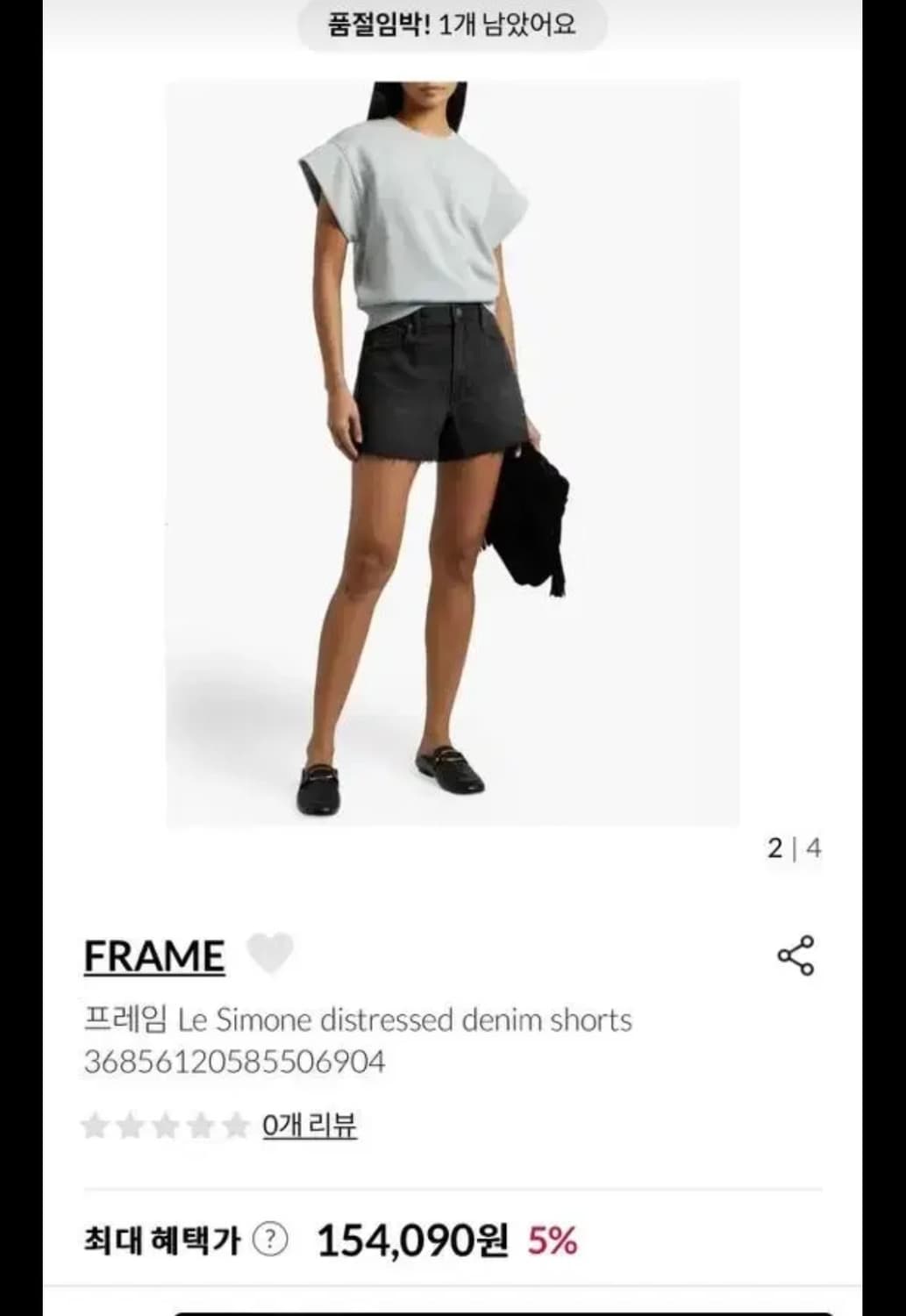Open the FRAME brand page

[151, 955]
